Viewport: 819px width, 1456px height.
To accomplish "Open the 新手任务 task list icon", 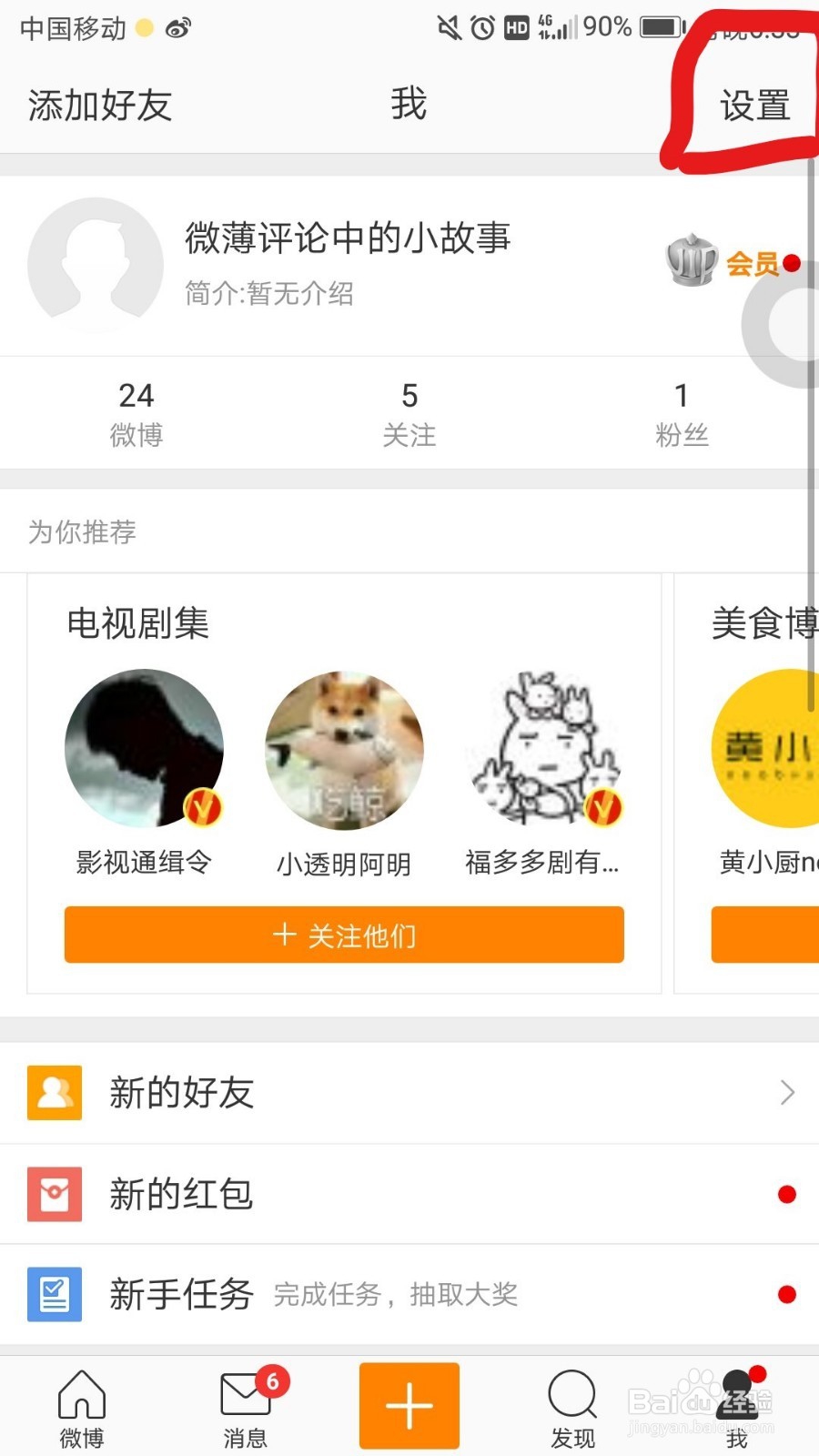I will 55,1295.
